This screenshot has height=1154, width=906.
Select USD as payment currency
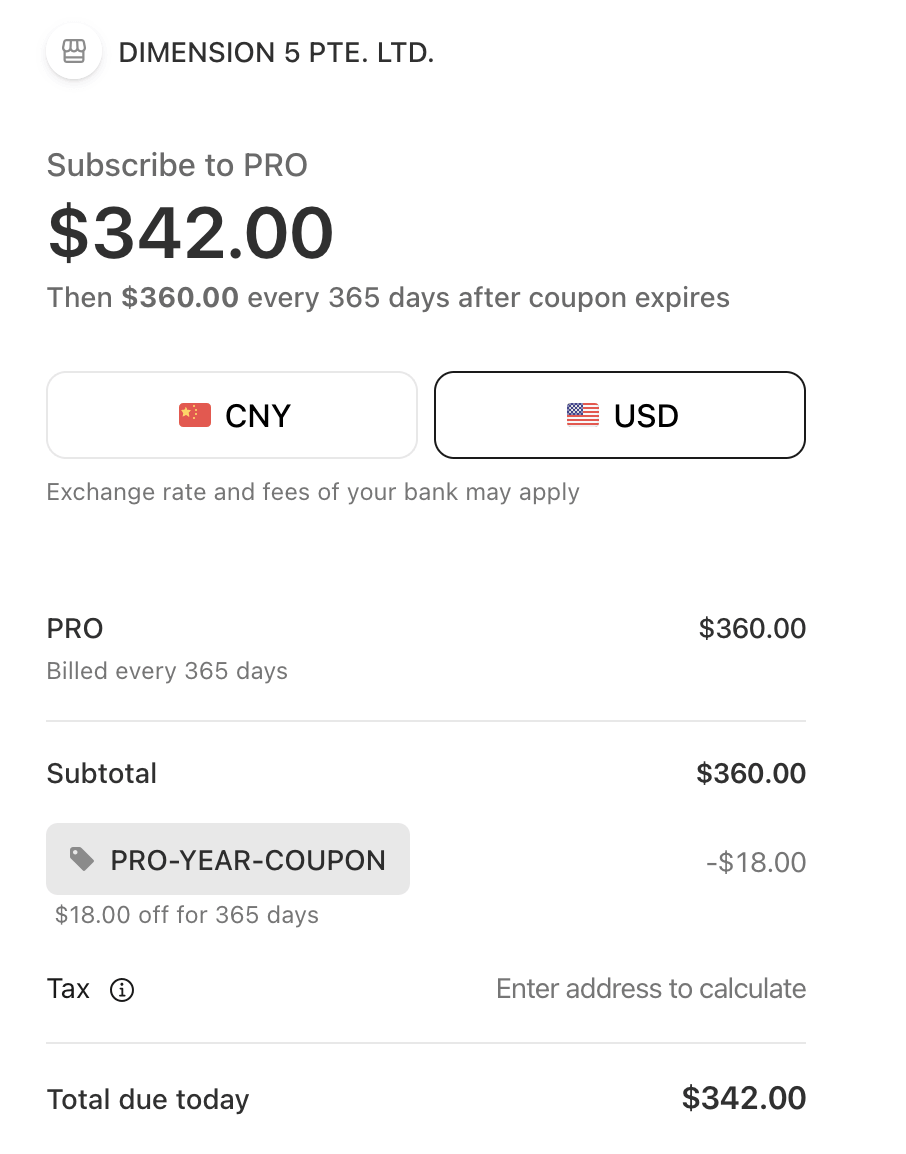point(619,414)
